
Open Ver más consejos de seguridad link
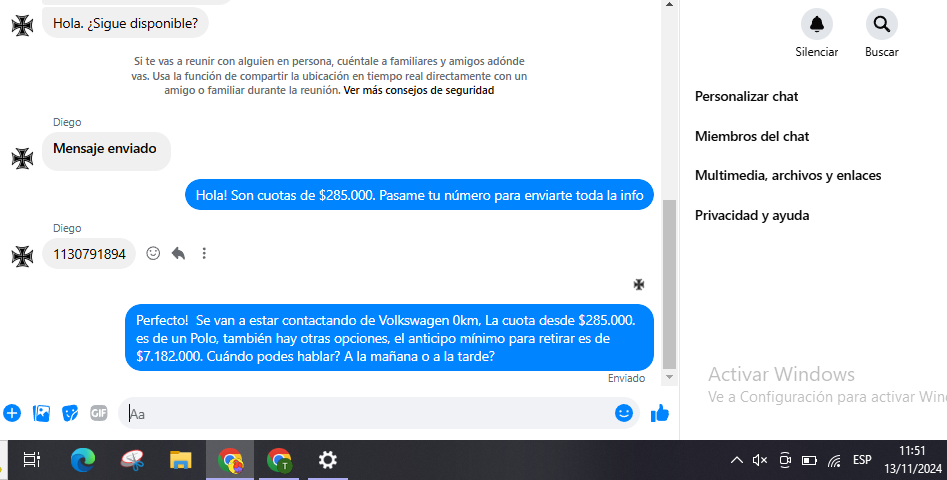418,90
